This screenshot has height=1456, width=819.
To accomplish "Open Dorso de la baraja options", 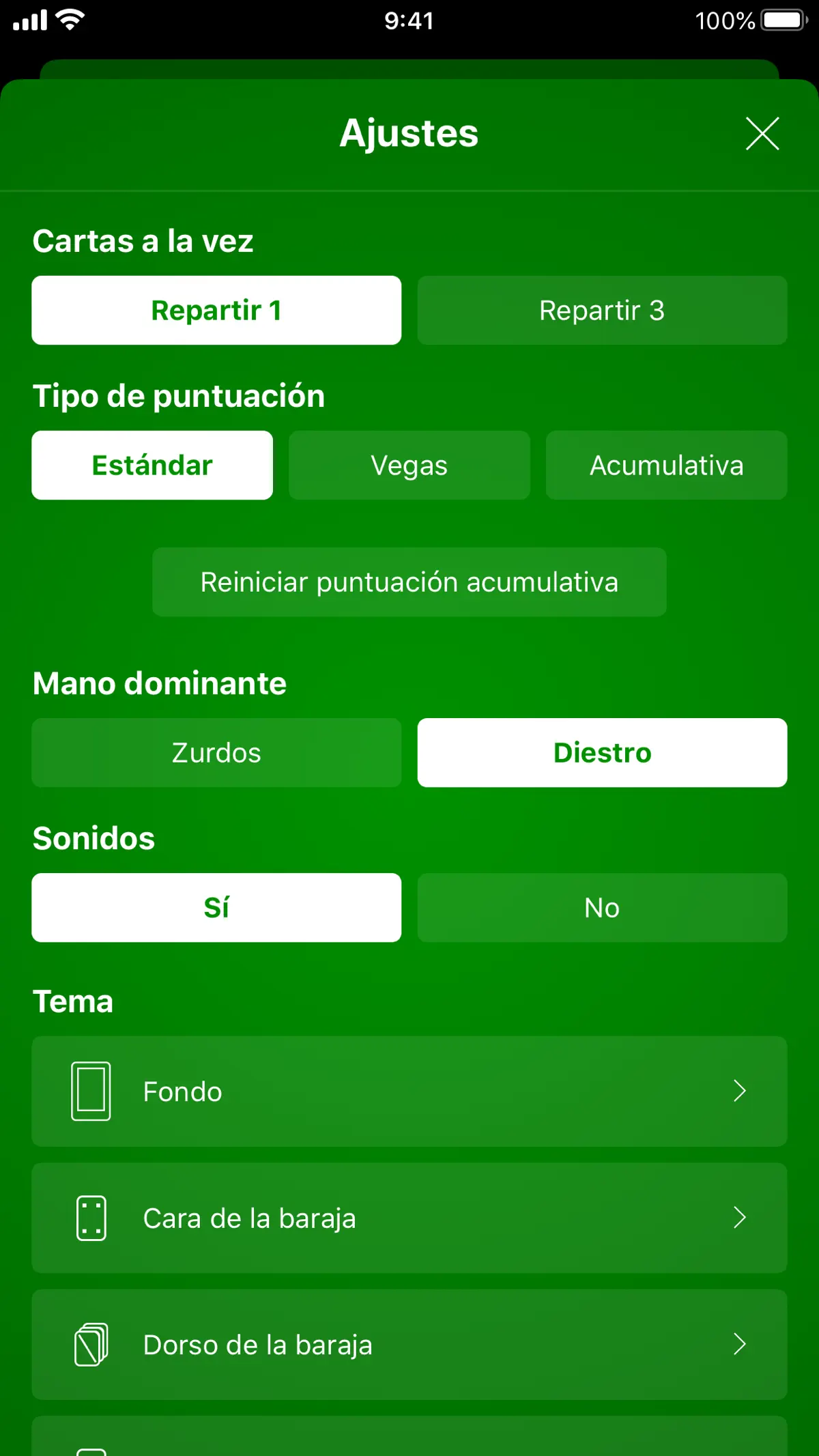I will (409, 1345).
